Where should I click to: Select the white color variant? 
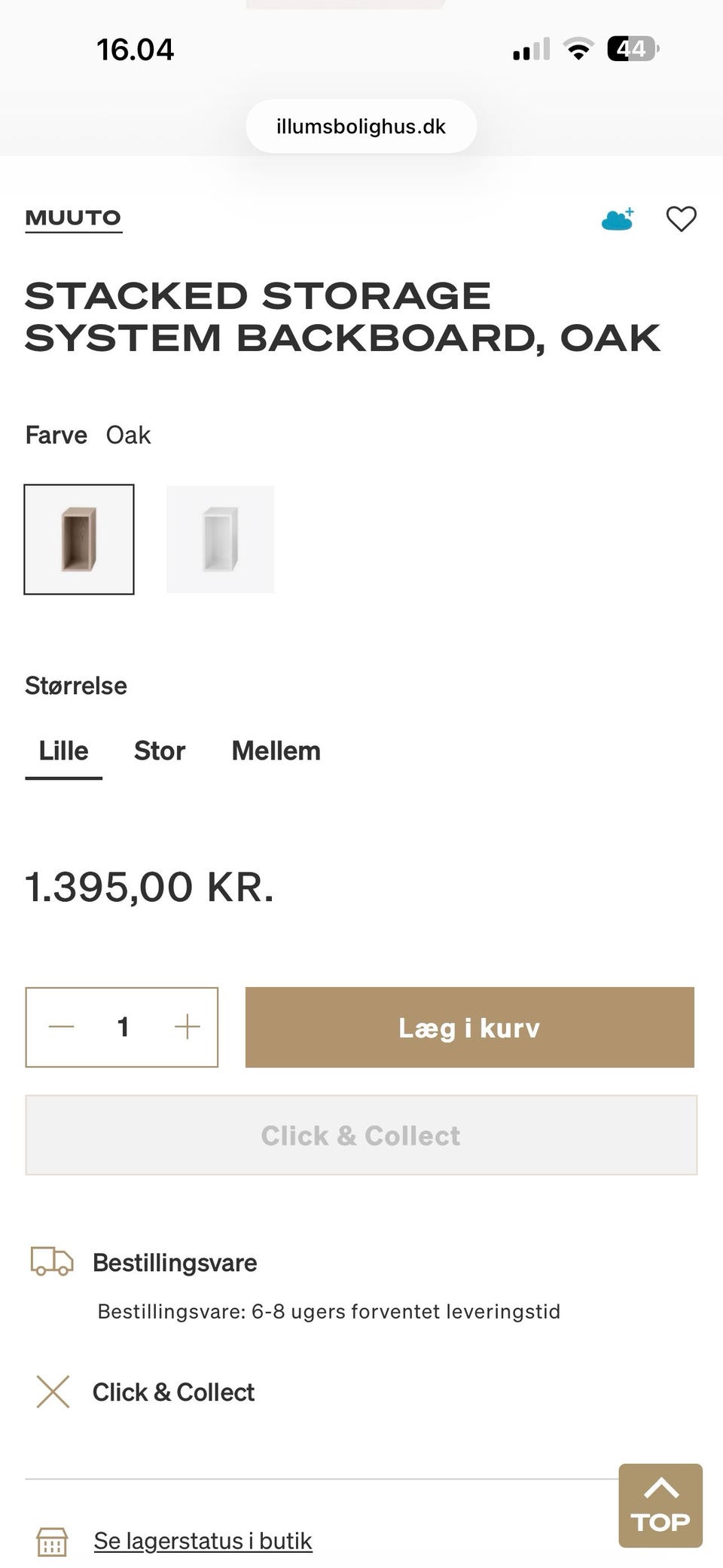[220, 539]
